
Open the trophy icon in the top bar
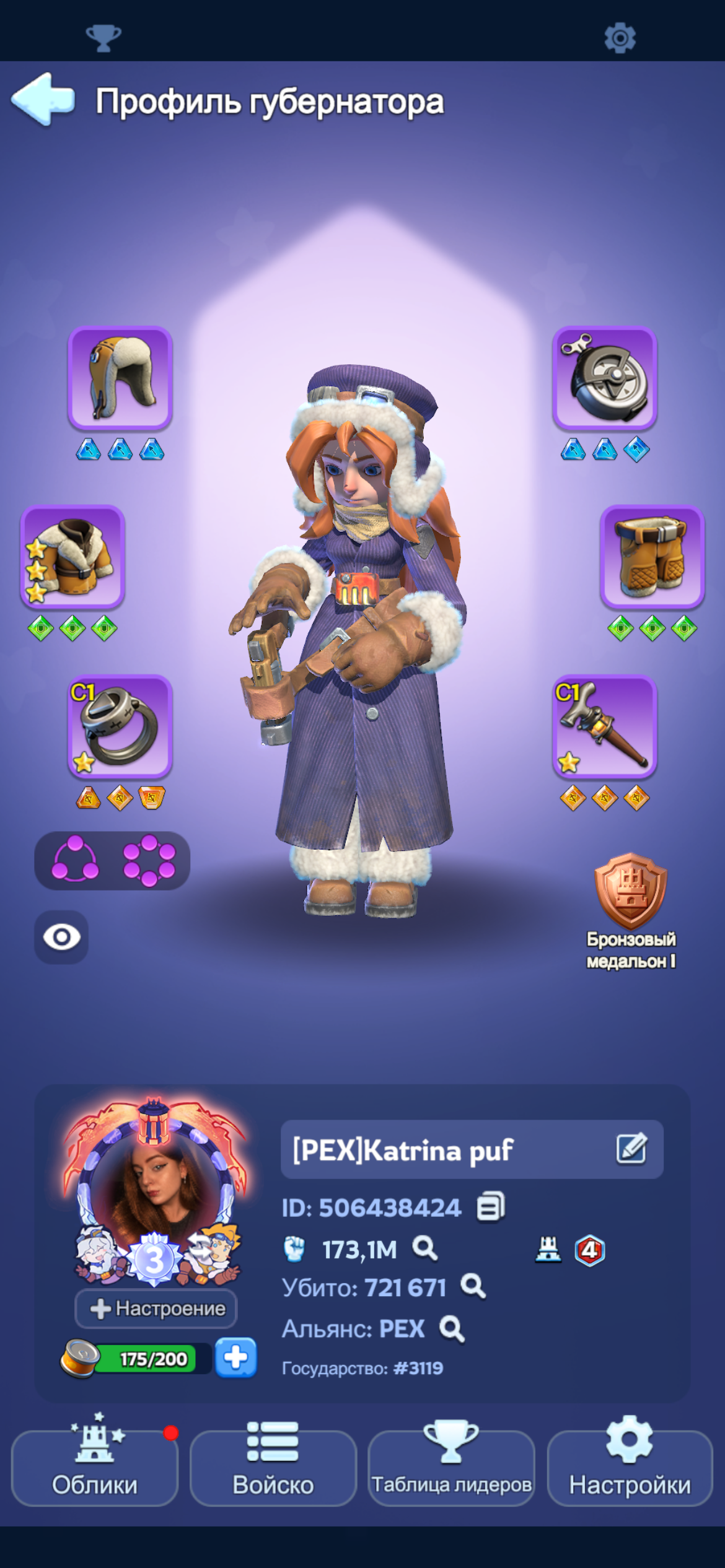(103, 38)
